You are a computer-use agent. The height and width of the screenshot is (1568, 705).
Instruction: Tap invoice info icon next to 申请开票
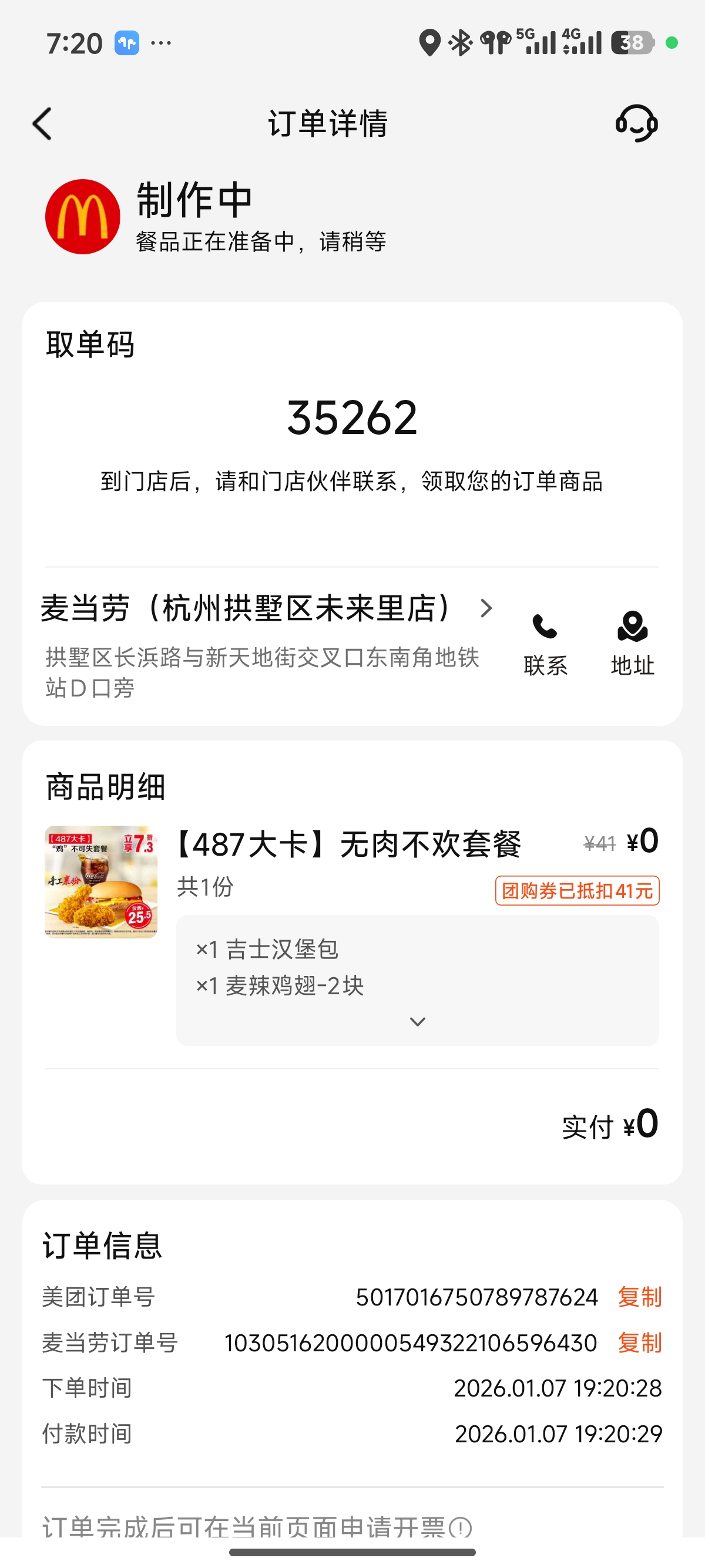(460, 1528)
